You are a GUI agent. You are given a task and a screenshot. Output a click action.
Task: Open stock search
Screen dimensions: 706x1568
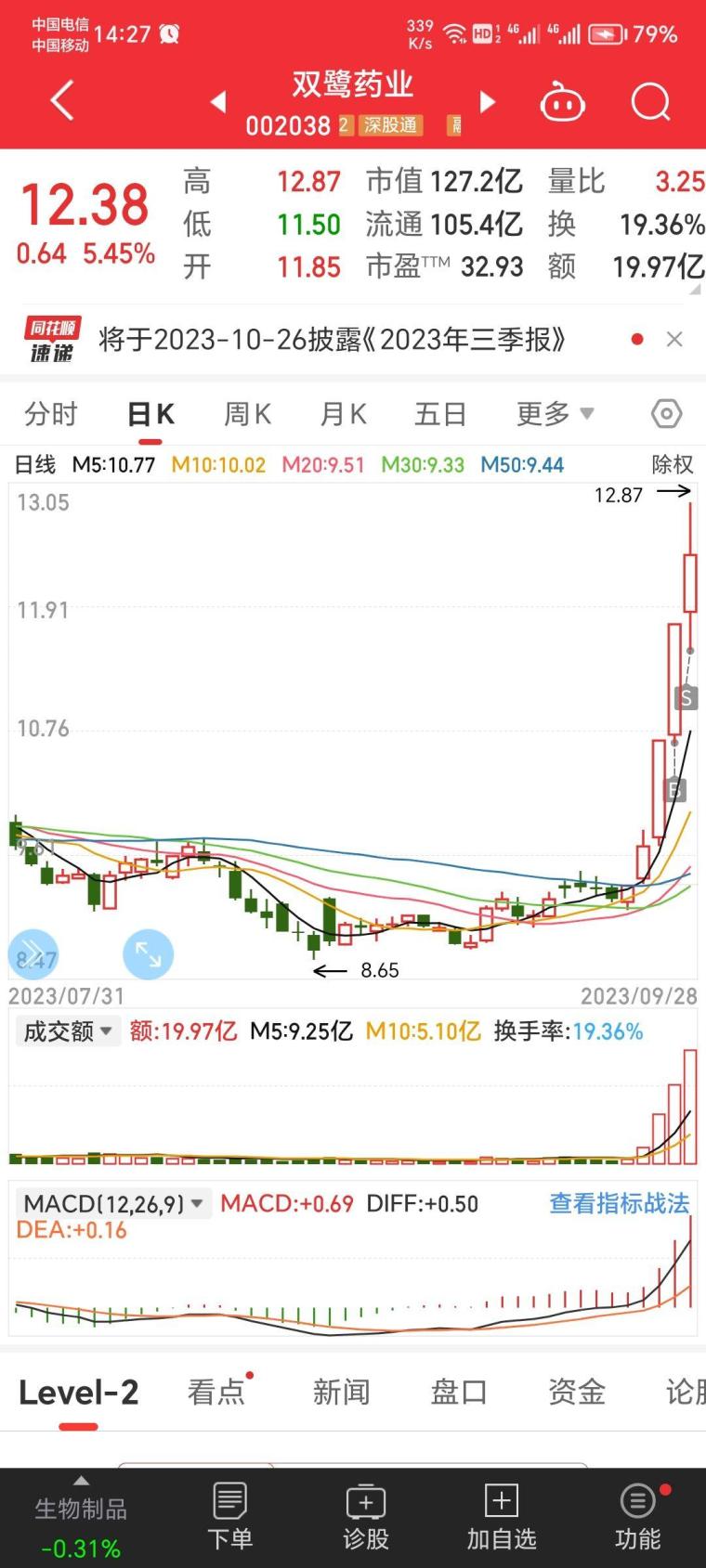(x=650, y=101)
